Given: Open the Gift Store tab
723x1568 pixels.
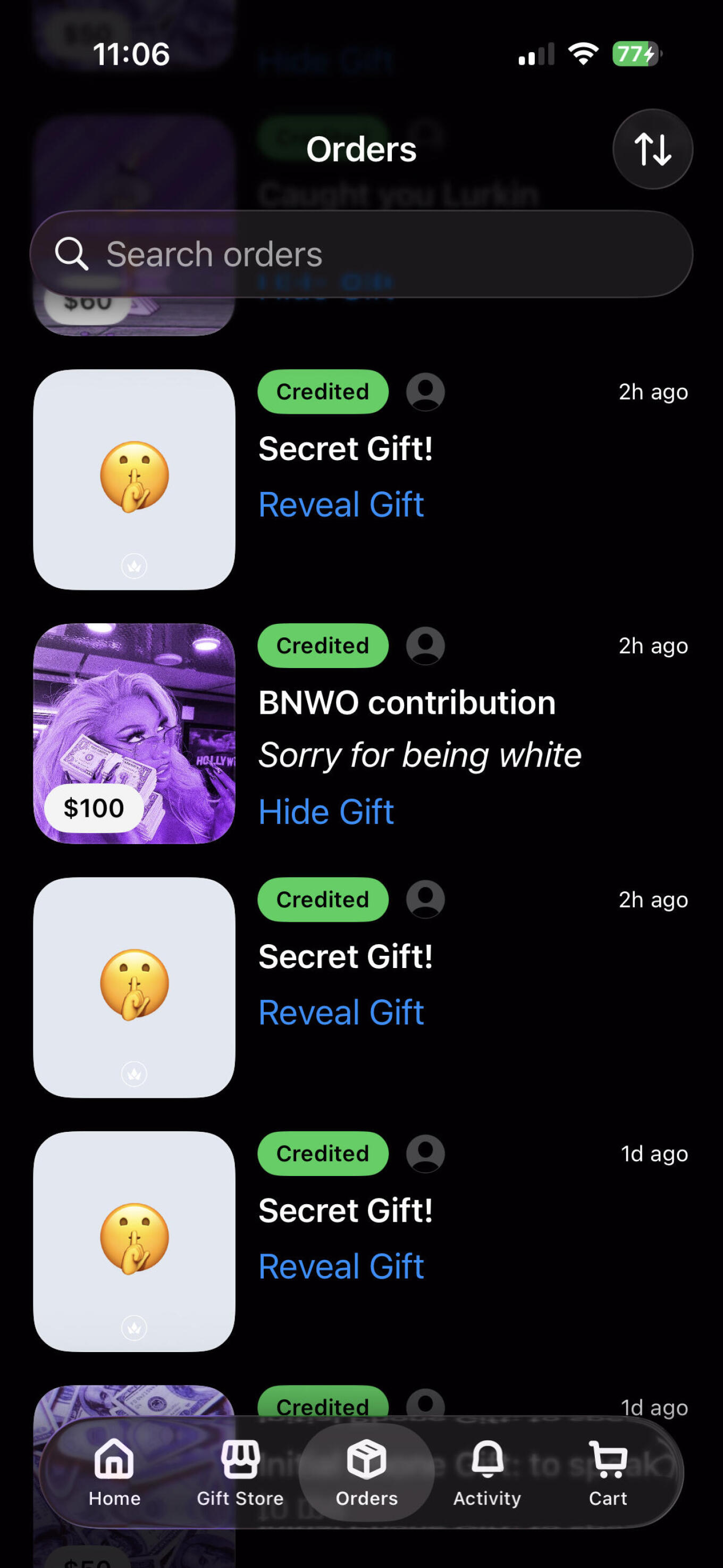Looking at the screenshot, I should [240, 1472].
